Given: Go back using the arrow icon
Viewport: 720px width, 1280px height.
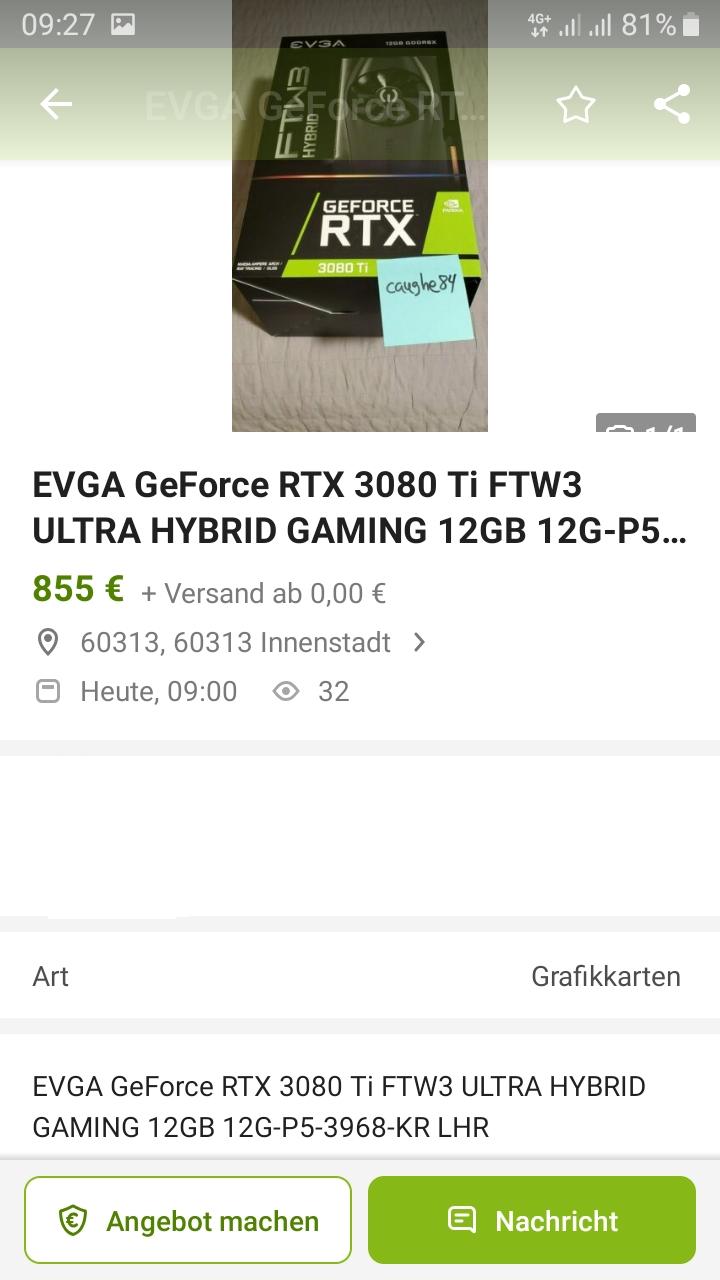Looking at the screenshot, I should [56, 104].
